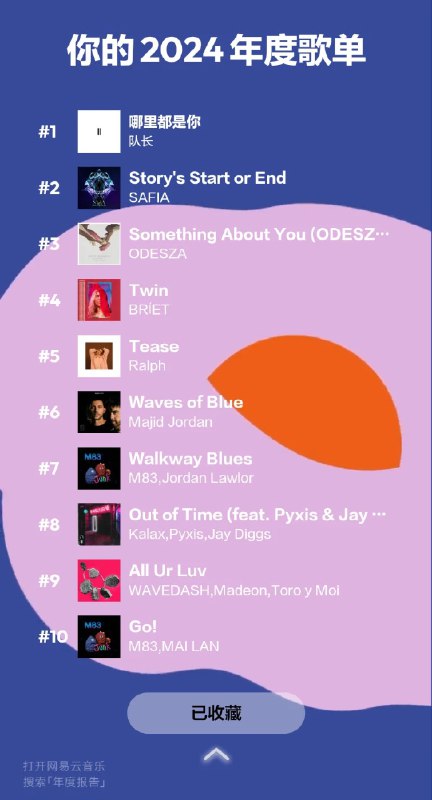Open Tease by Ralph
The width and height of the screenshot is (432, 800).
(214, 356)
